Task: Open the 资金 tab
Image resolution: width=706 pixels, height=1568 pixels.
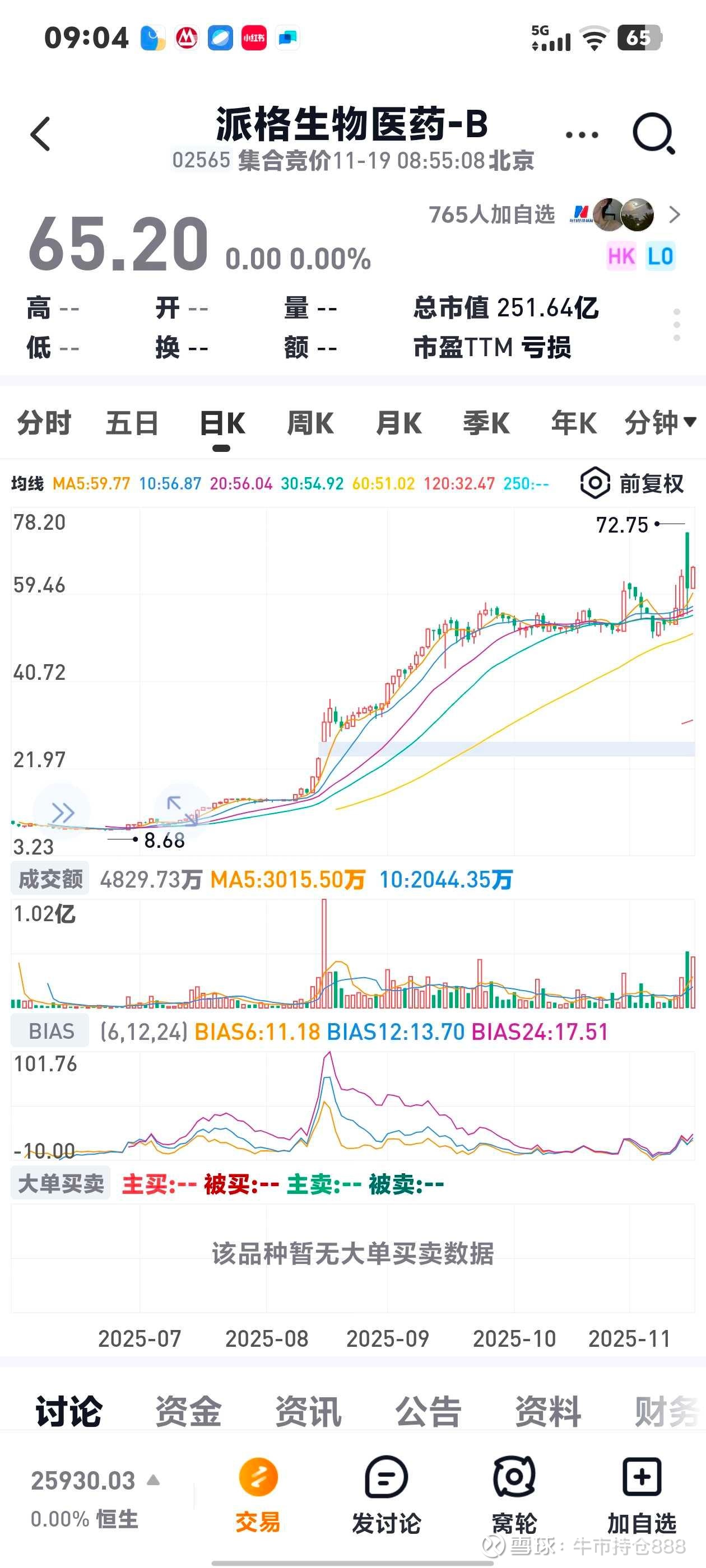Action: click(188, 1411)
